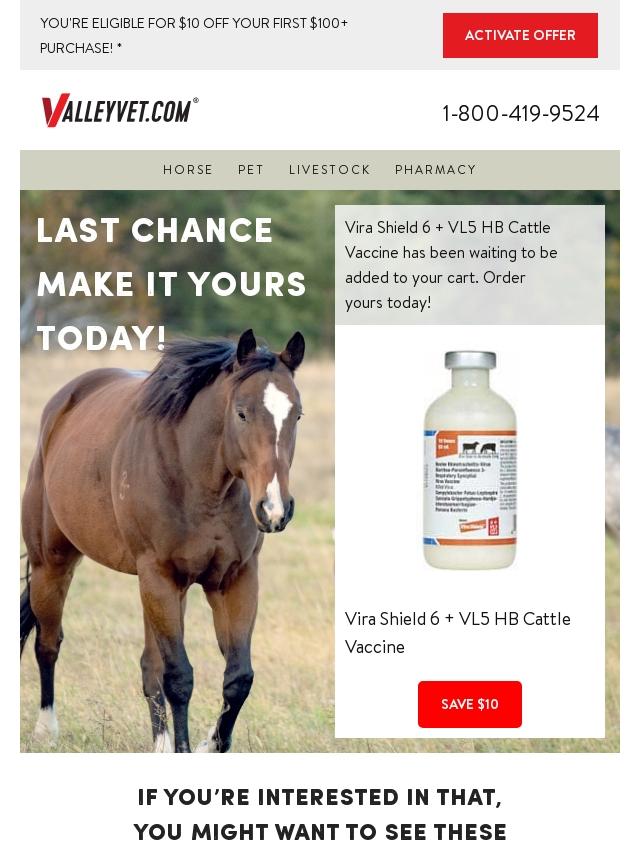The height and width of the screenshot is (854, 640).
Task: Tap the Save $10 button
Action: pos(469,704)
